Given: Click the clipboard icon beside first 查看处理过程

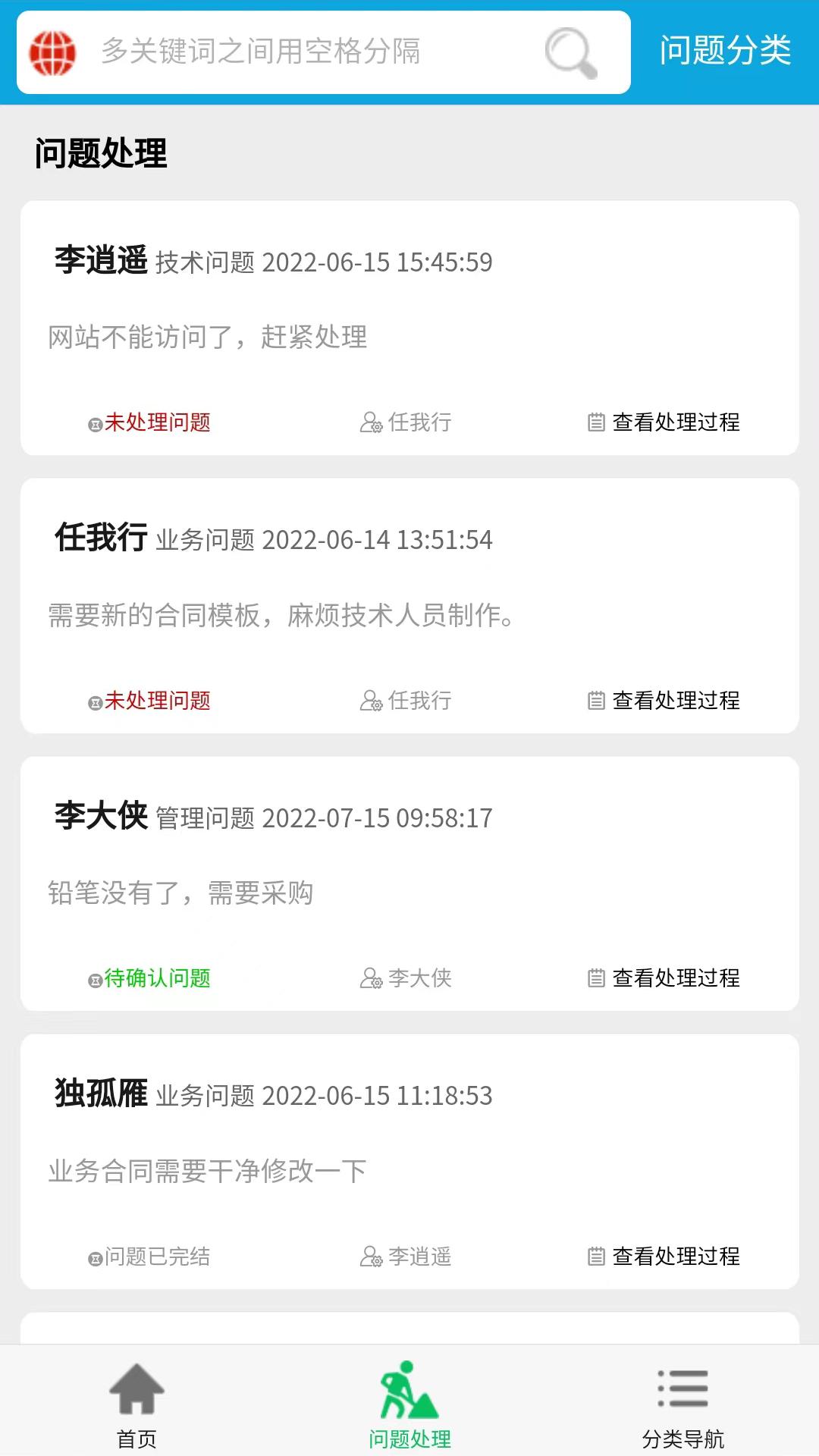Looking at the screenshot, I should (598, 422).
